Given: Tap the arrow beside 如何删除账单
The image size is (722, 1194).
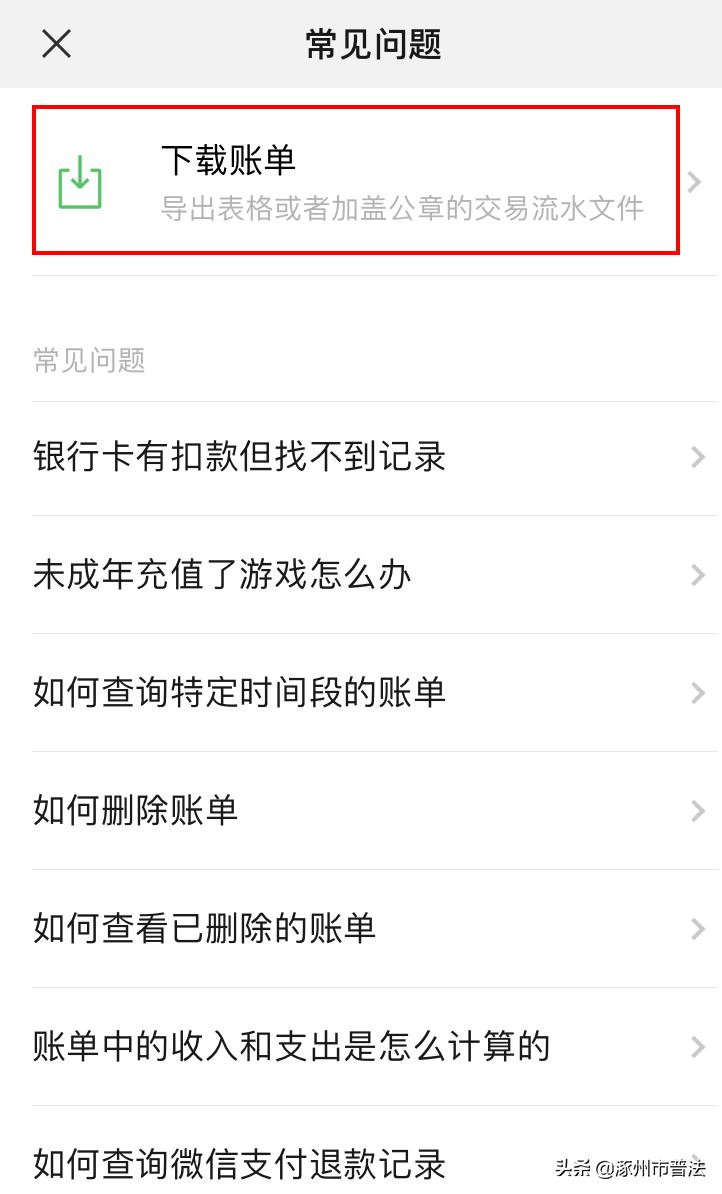Looking at the screenshot, I should pyautogui.click(x=696, y=810).
